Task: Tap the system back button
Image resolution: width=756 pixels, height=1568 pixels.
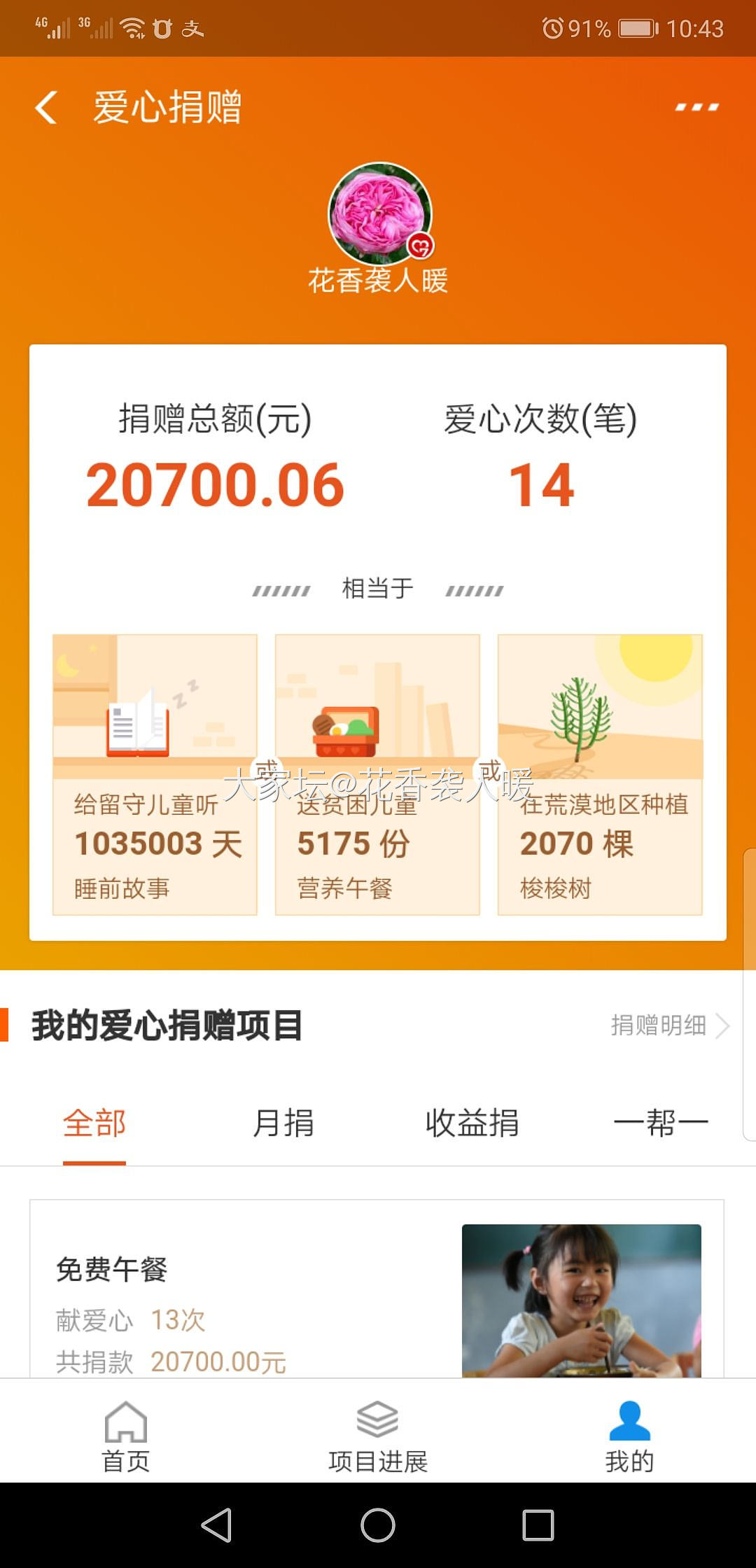Action: tap(217, 1525)
